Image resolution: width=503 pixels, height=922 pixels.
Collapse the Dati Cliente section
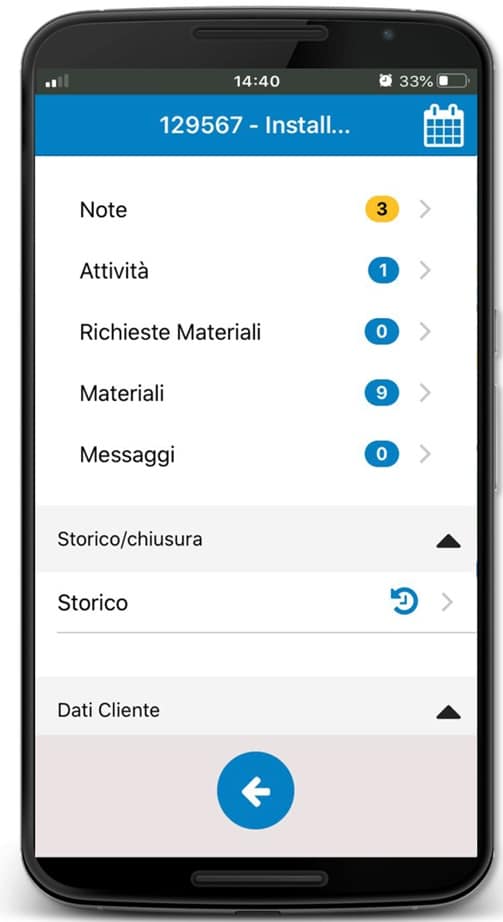pyautogui.click(x=256, y=710)
